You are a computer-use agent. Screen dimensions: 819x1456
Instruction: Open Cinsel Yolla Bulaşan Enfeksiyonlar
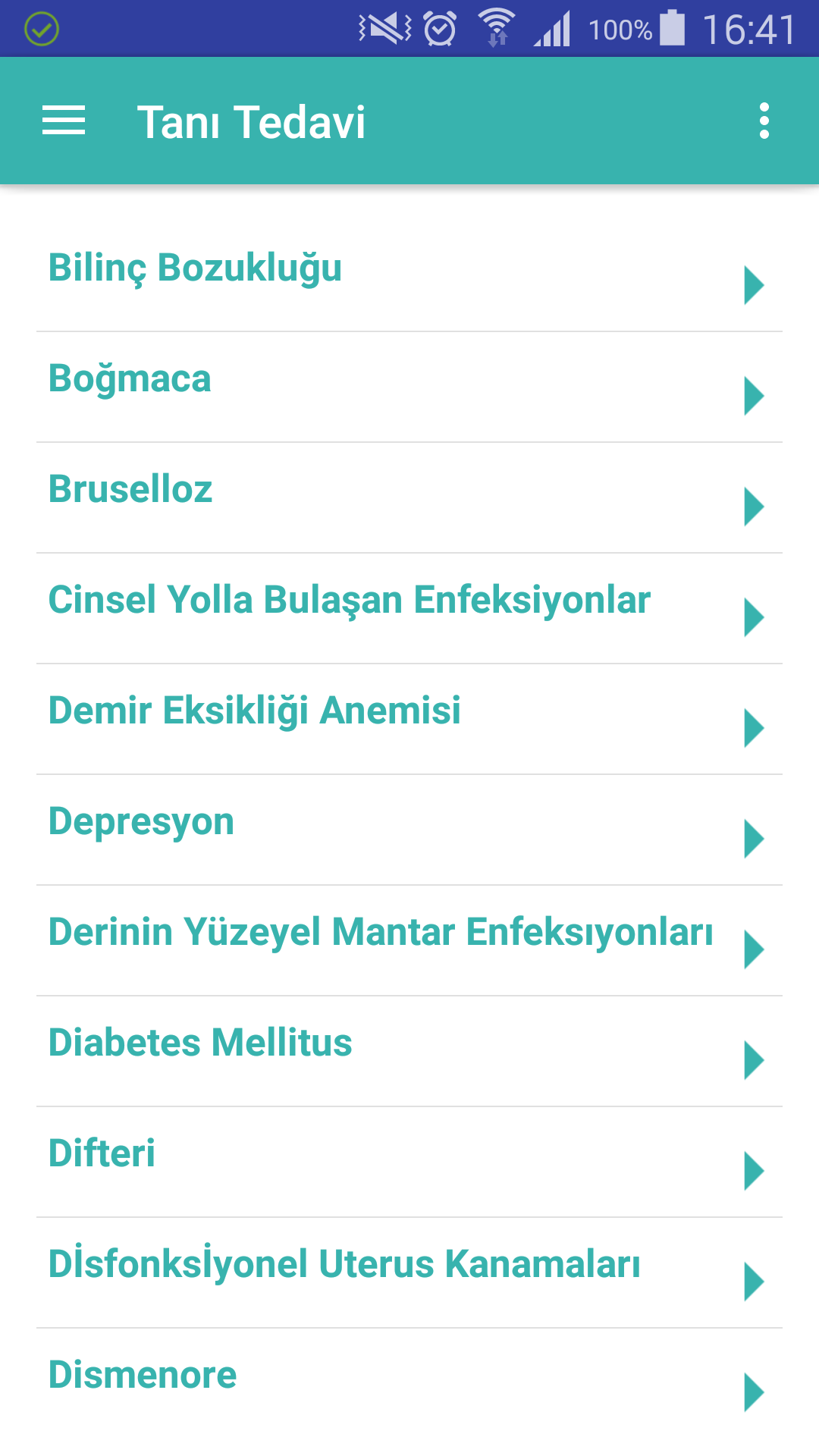tap(409, 609)
